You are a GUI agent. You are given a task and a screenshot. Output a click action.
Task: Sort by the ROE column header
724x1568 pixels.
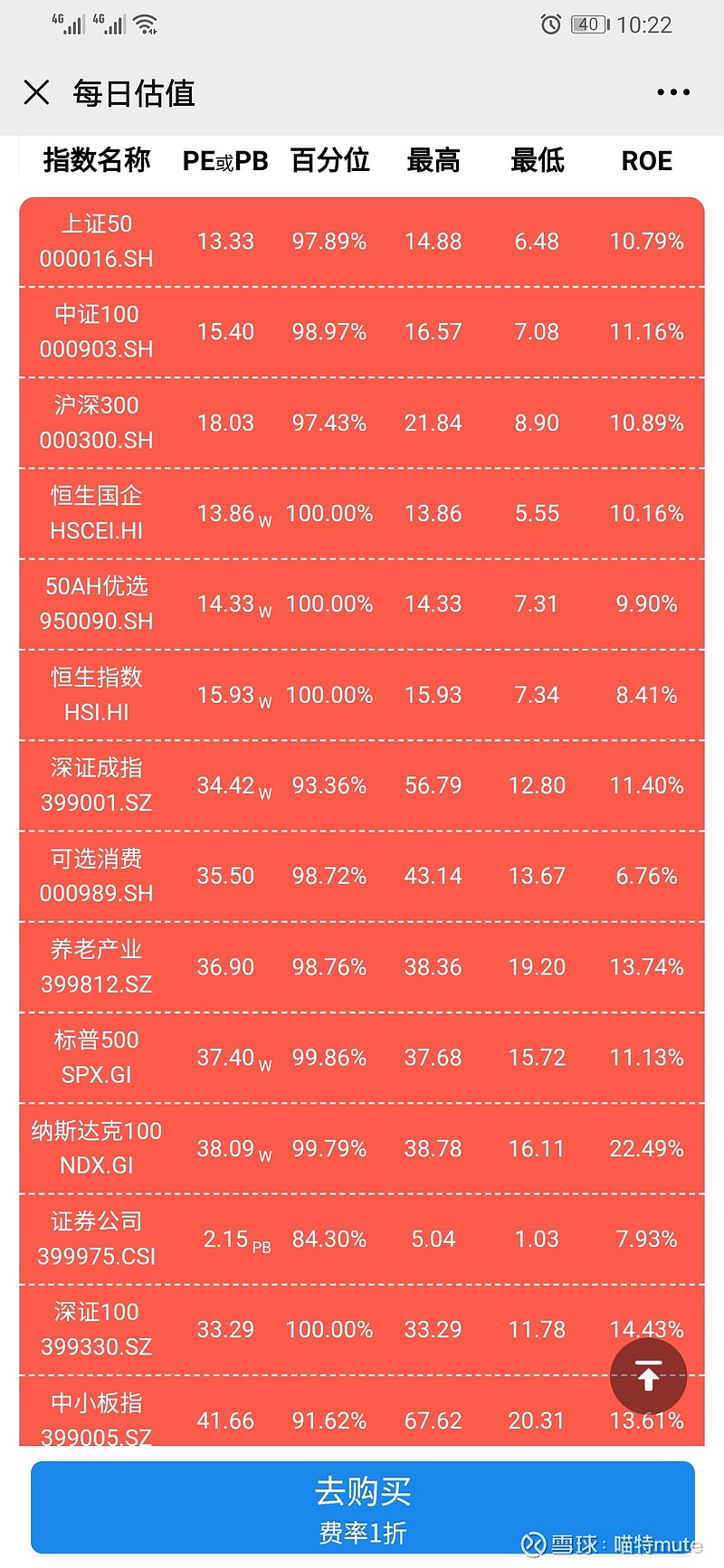pyautogui.click(x=646, y=160)
